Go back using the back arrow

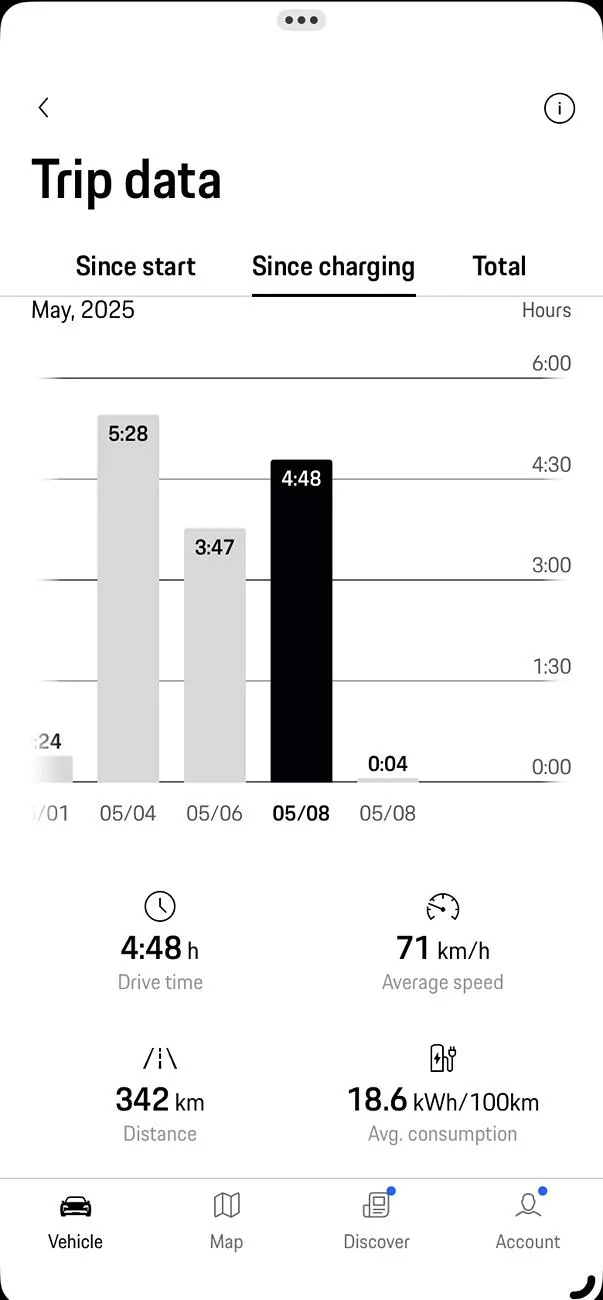44,108
